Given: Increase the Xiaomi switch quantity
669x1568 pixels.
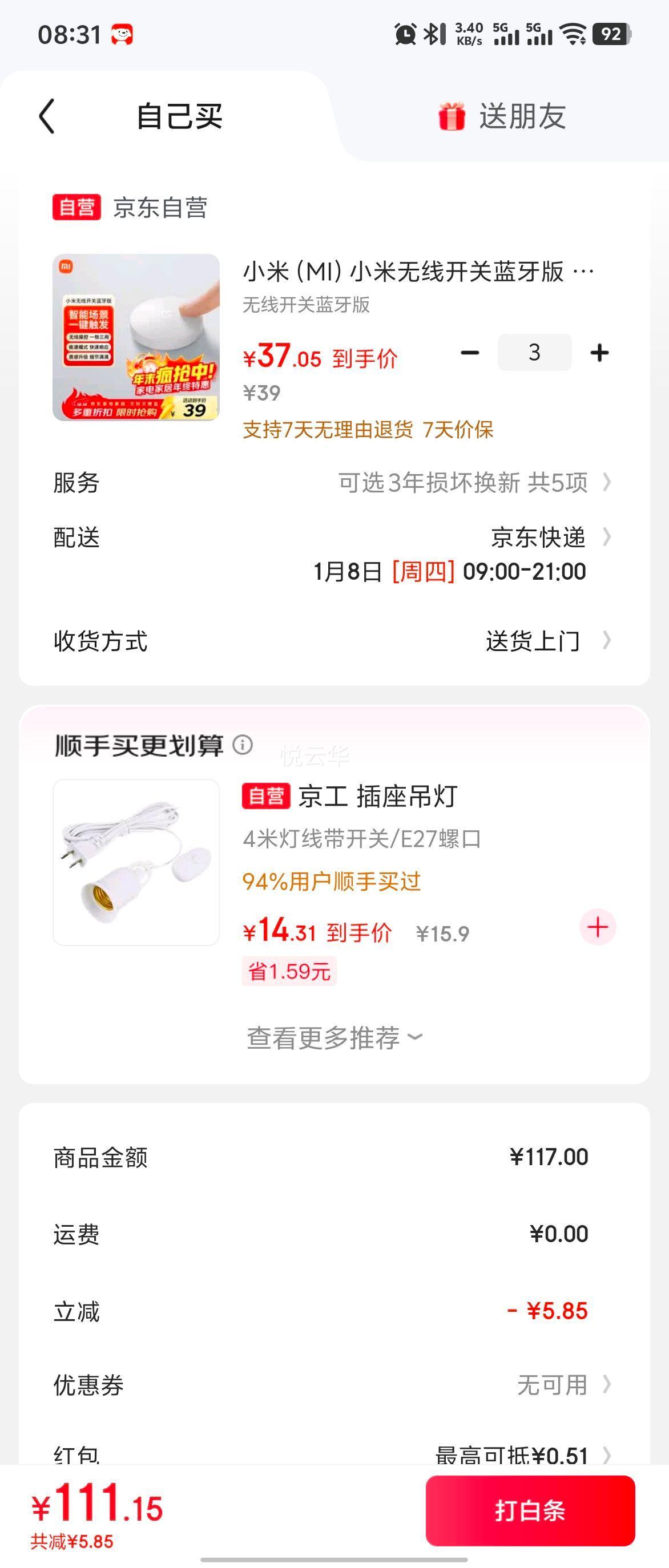Looking at the screenshot, I should 599,353.
